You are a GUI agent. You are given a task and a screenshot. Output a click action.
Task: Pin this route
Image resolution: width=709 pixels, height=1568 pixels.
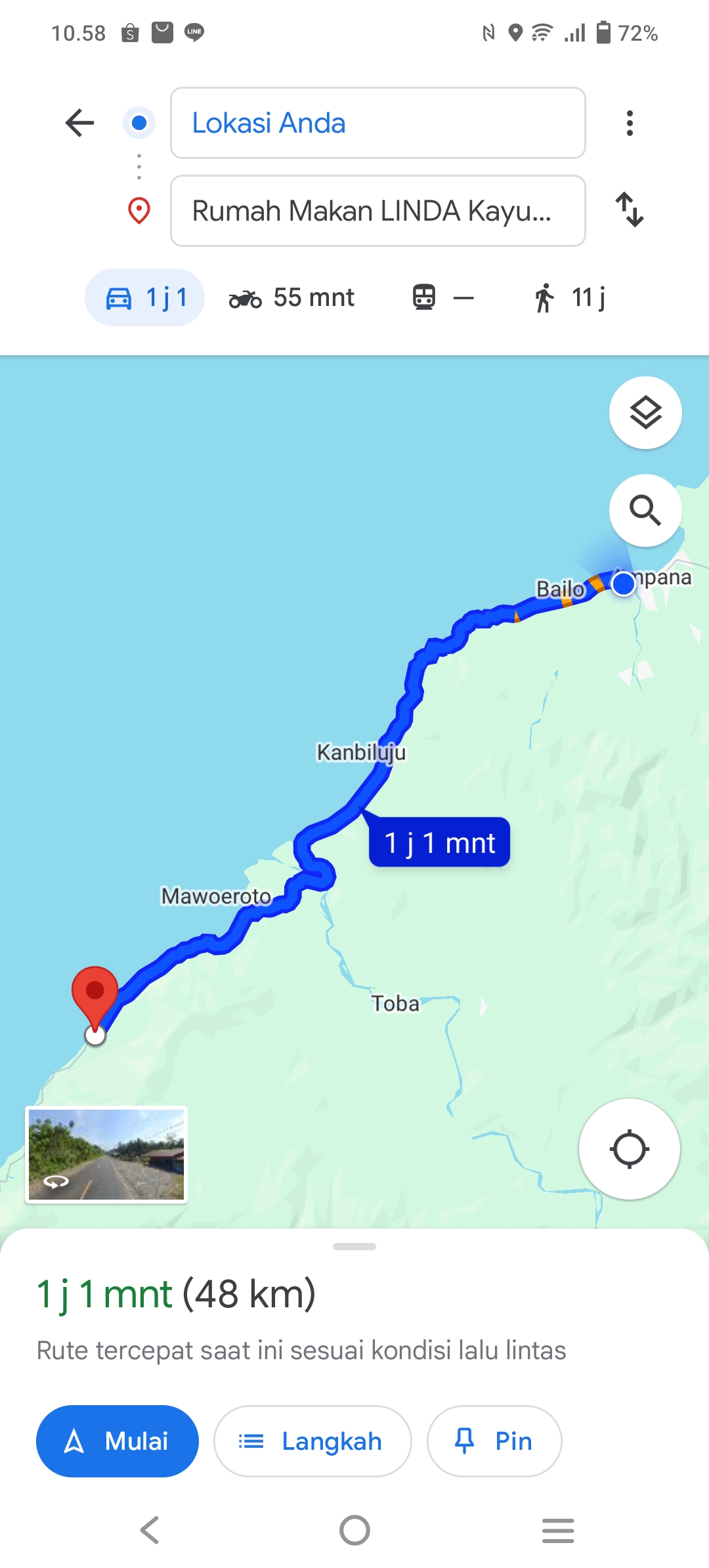[494, 1441]
